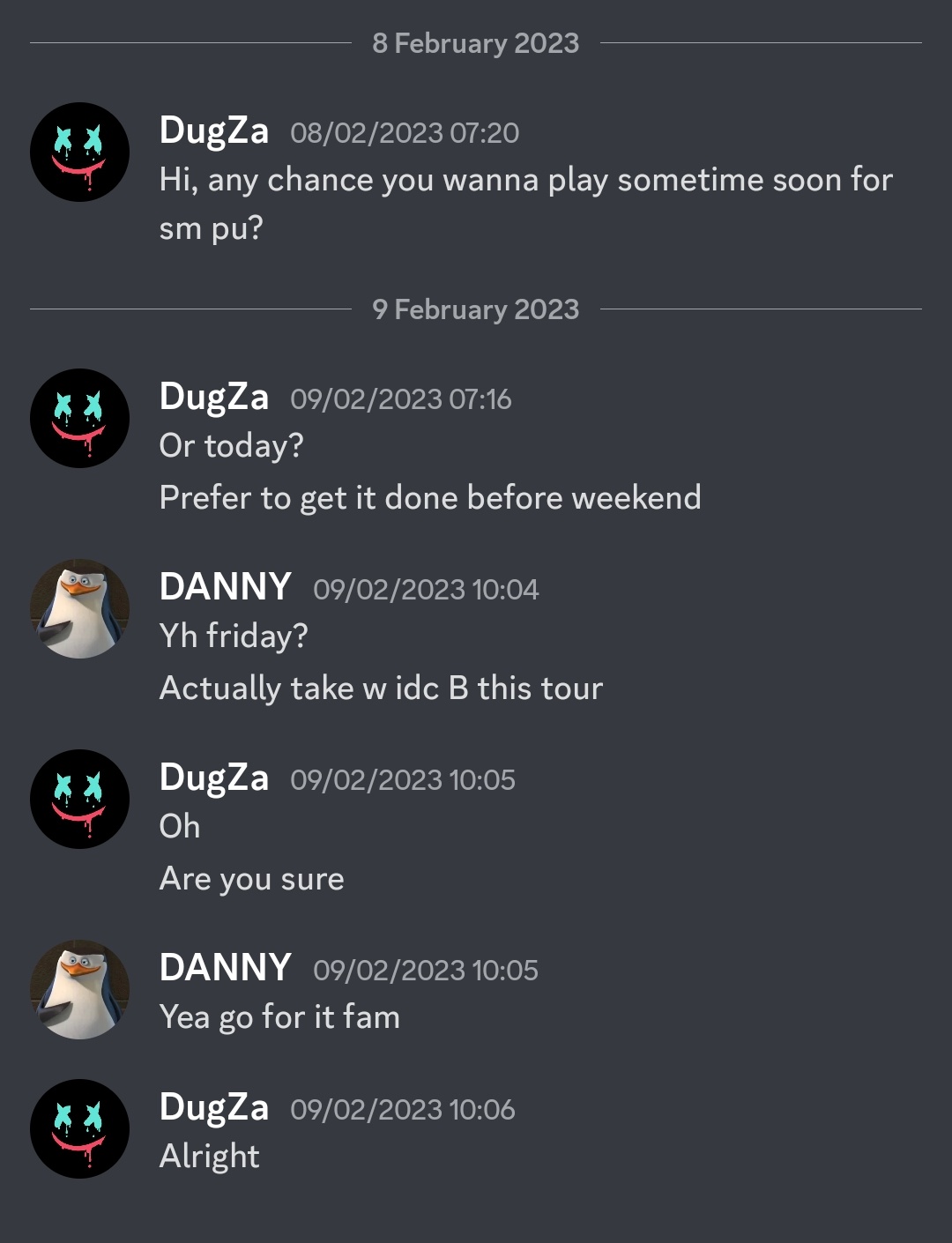Open DugZa's avatar on the 08/02/2023 07:20 message

click(x=79, y=152)
